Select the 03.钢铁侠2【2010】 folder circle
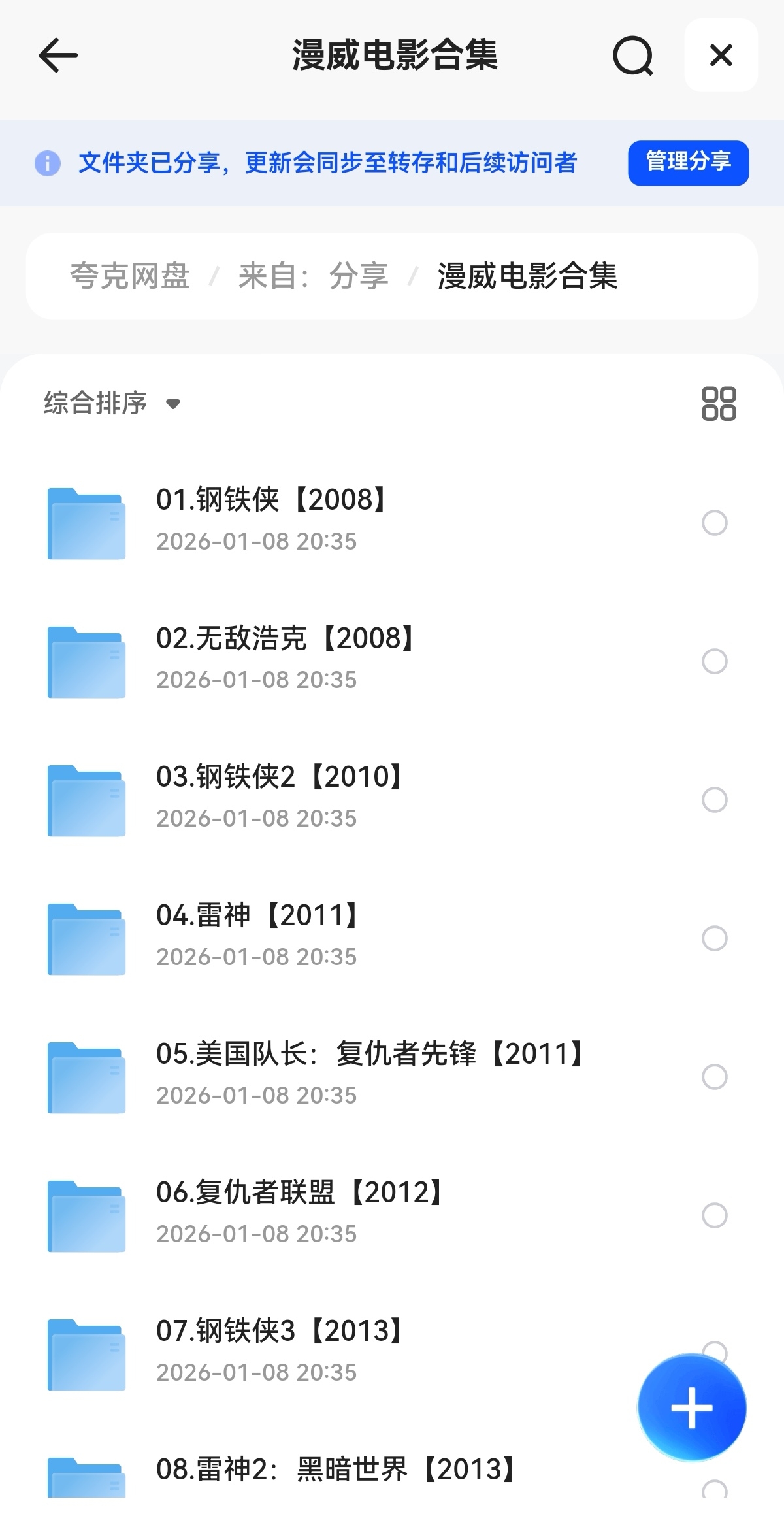Image resolution: width=784 pixels, height=1514 pixels. tap(714, 800)
